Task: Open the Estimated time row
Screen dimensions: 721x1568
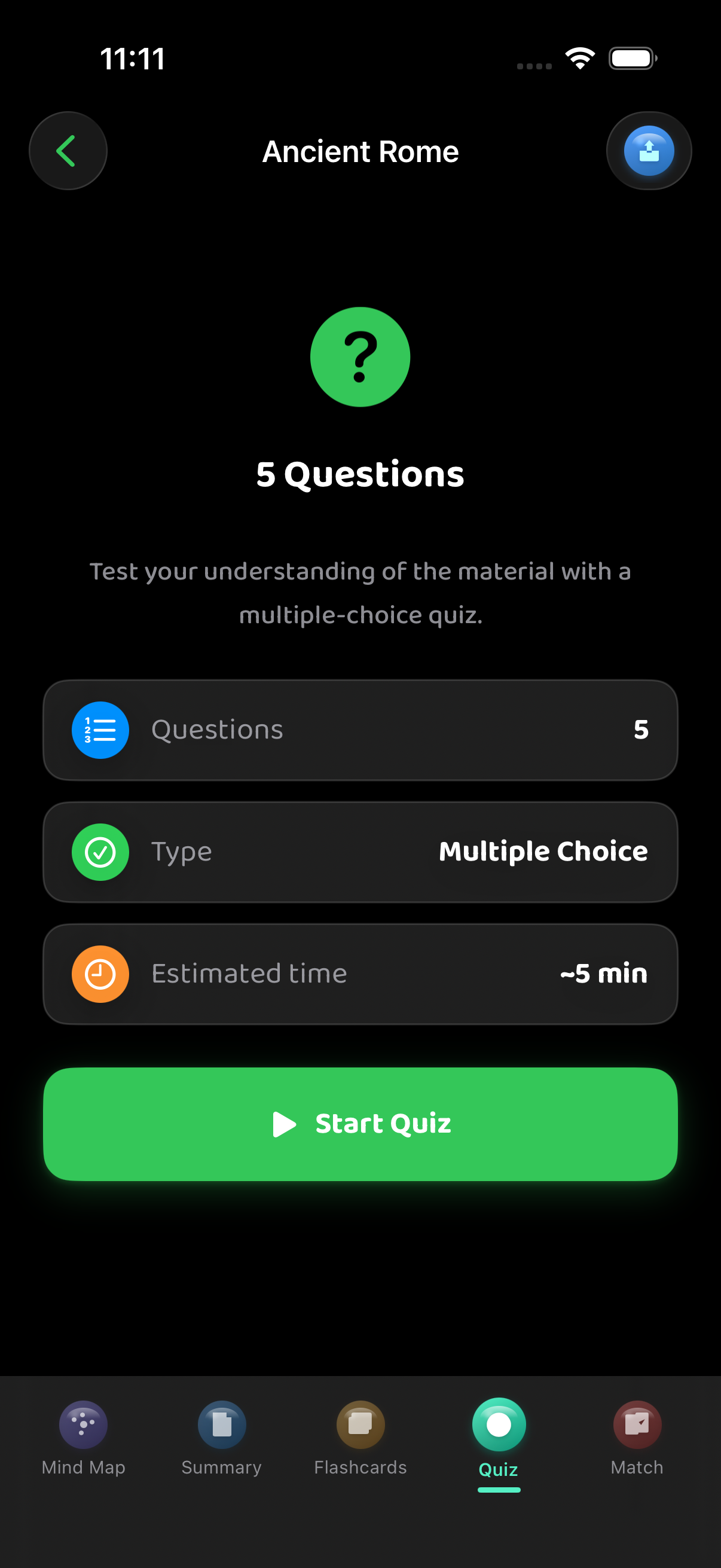Action: coord(360,974)
